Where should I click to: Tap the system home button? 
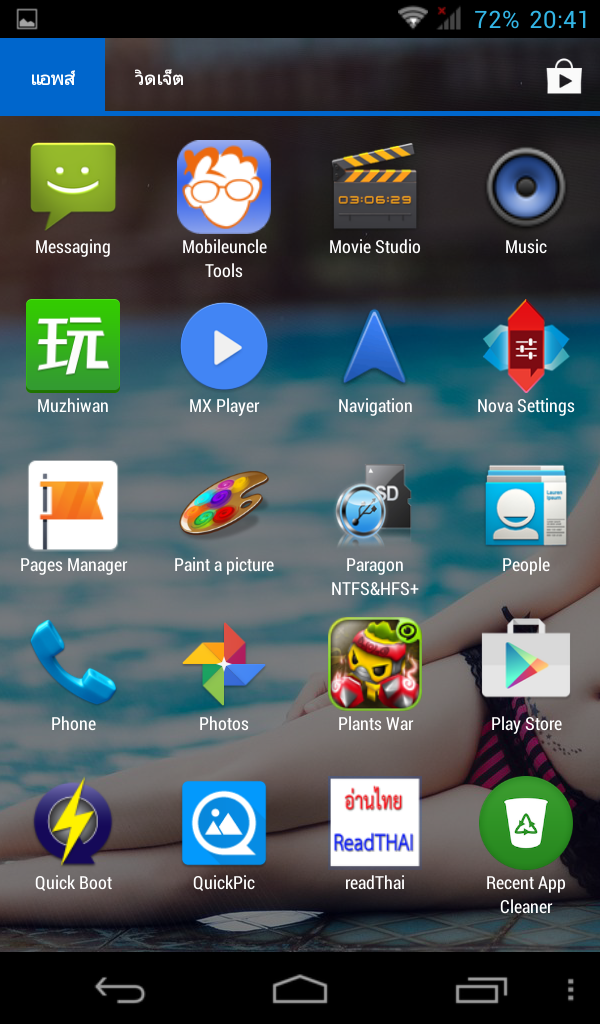[300, 990]
